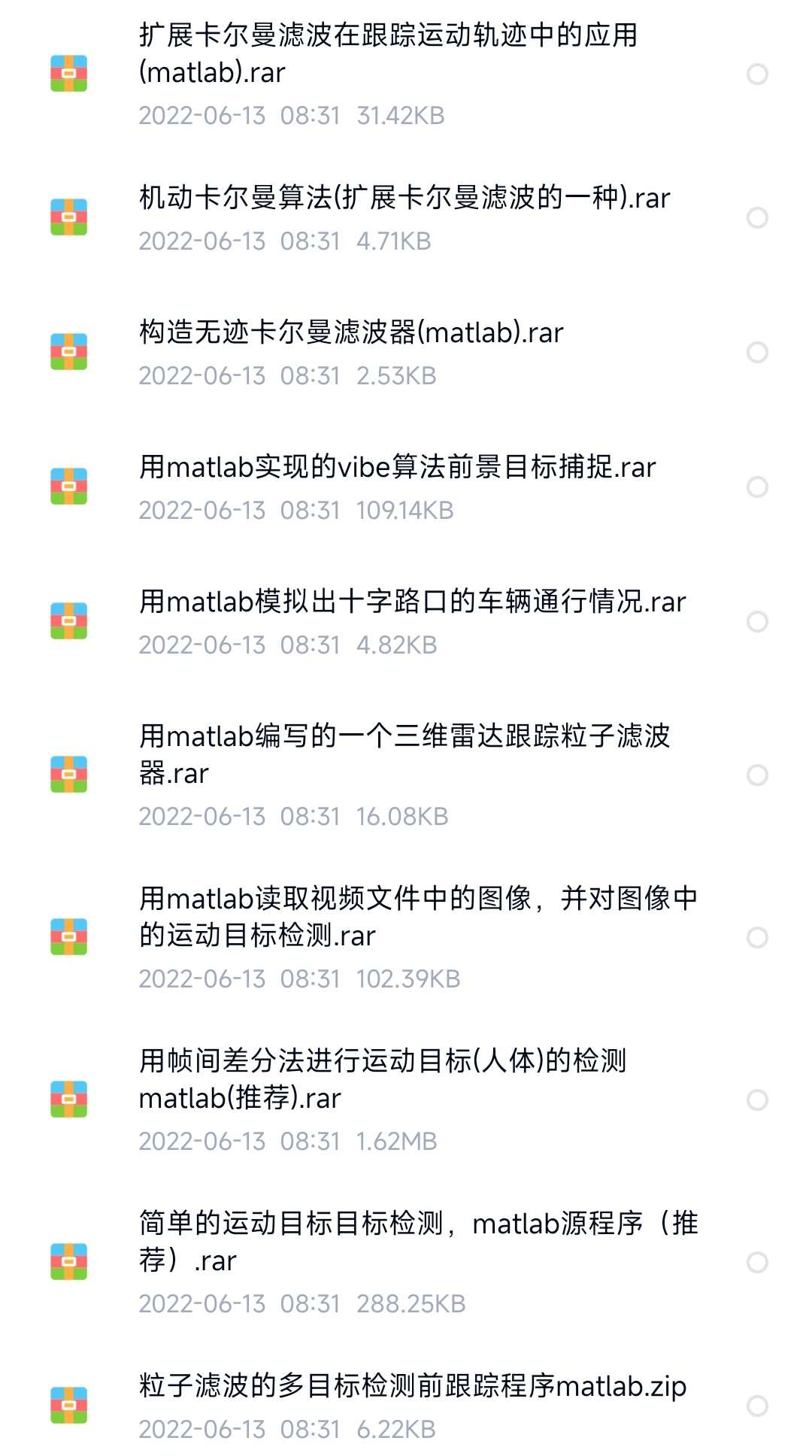Select the 构造无迹卡尔曼滤波器 file radio button

(x=756, y=353)
